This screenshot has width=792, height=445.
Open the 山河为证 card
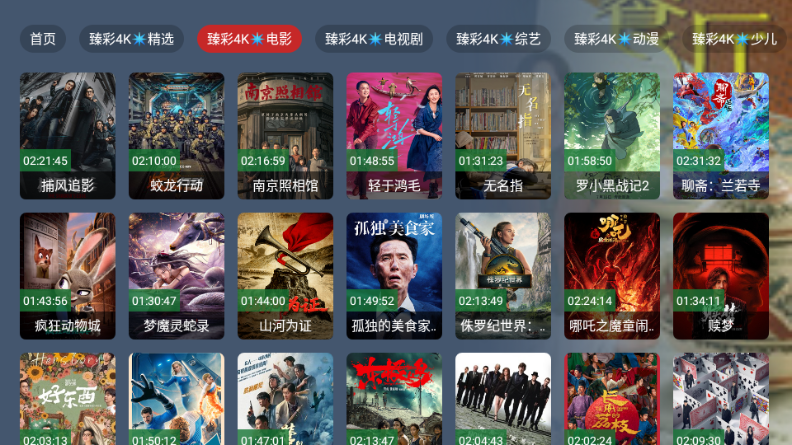(x=285, y=276)
